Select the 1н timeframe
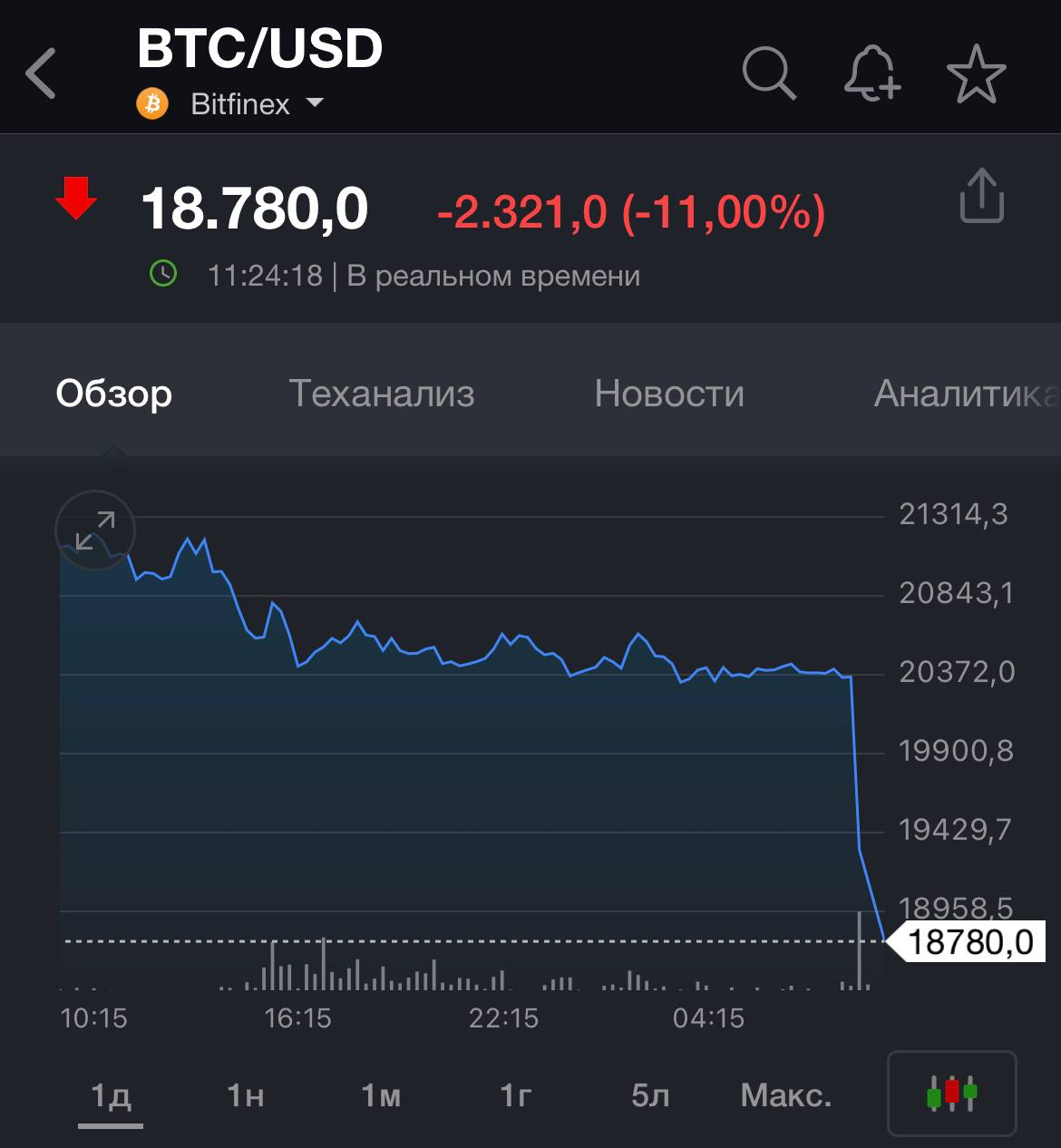1061x1148 pixels. click(x=245, y=1095)
